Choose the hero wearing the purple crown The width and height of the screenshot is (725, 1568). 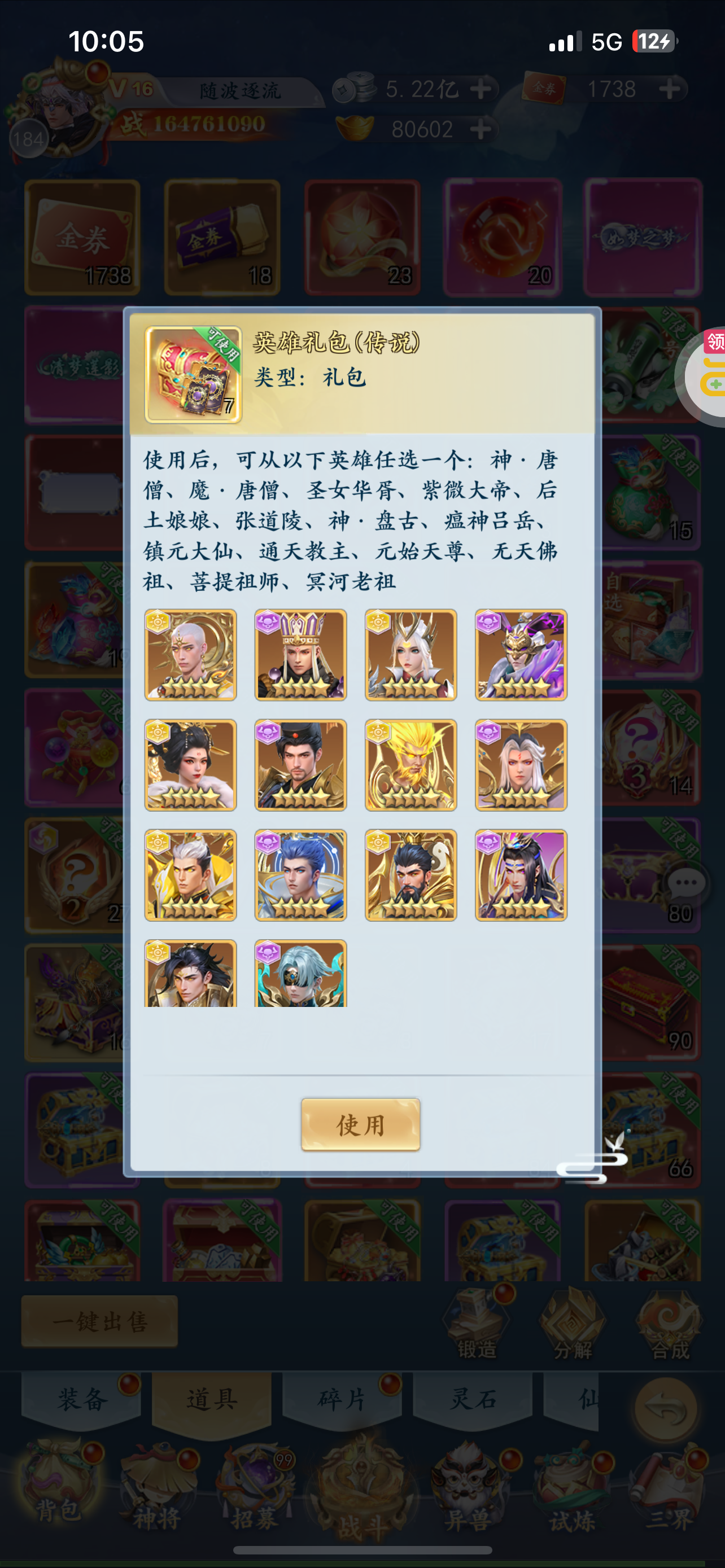tap(301, 655)
